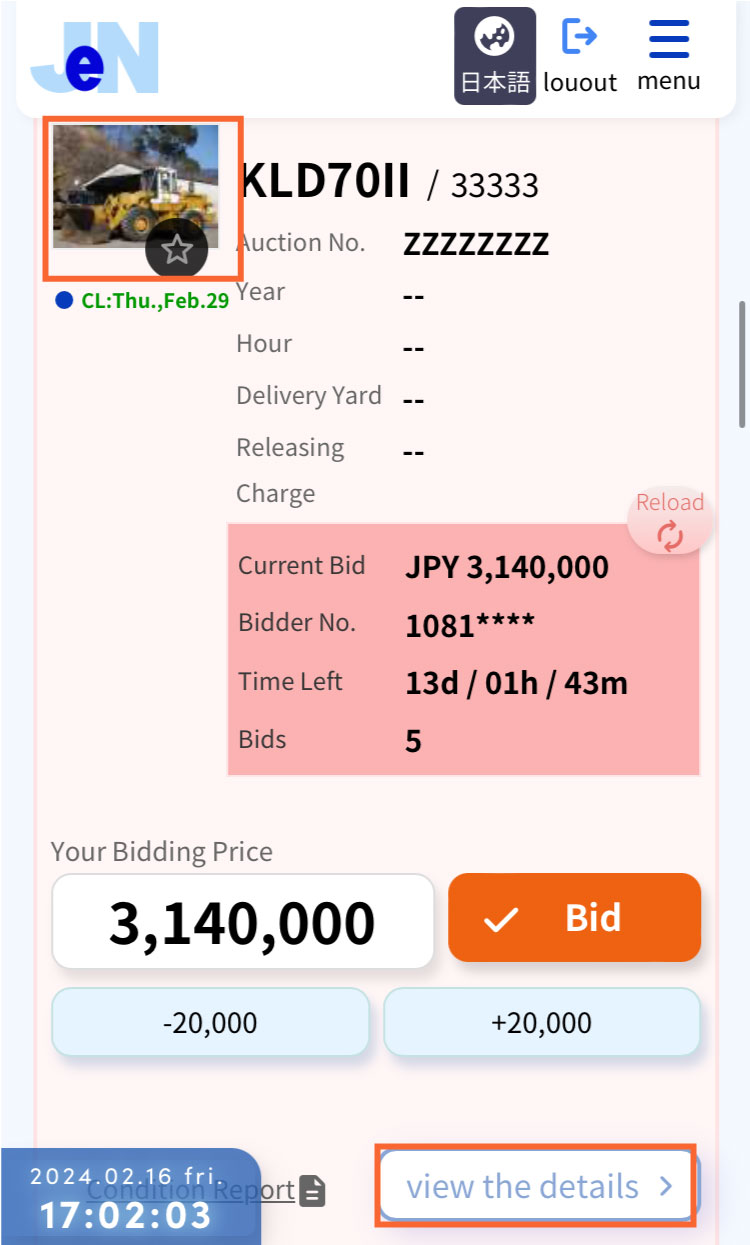Viewport: 750px width, 1245px height.
Task: Increase bid by 20,000
Action: [541, 1023]
